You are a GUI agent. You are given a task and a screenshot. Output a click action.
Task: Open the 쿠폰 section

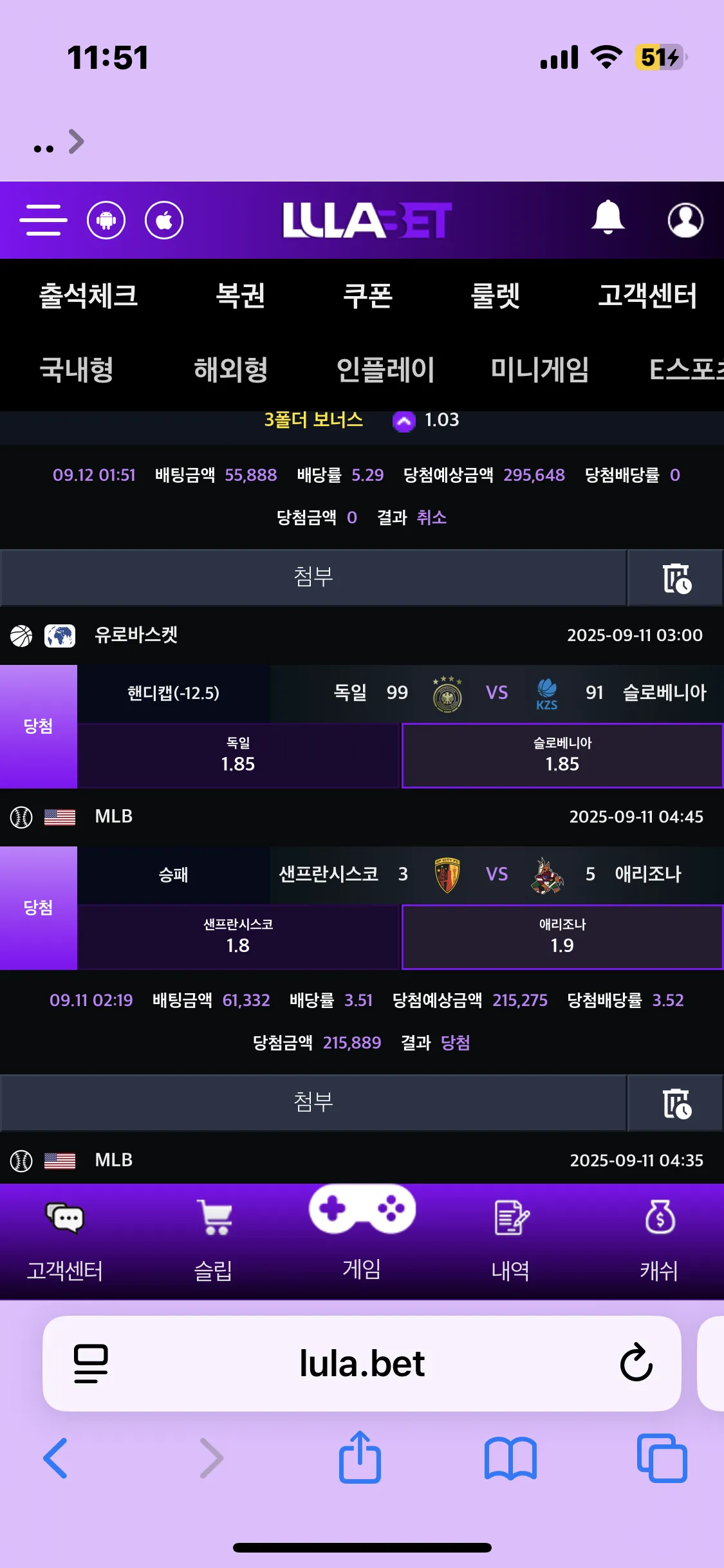[x=367, y=296]
